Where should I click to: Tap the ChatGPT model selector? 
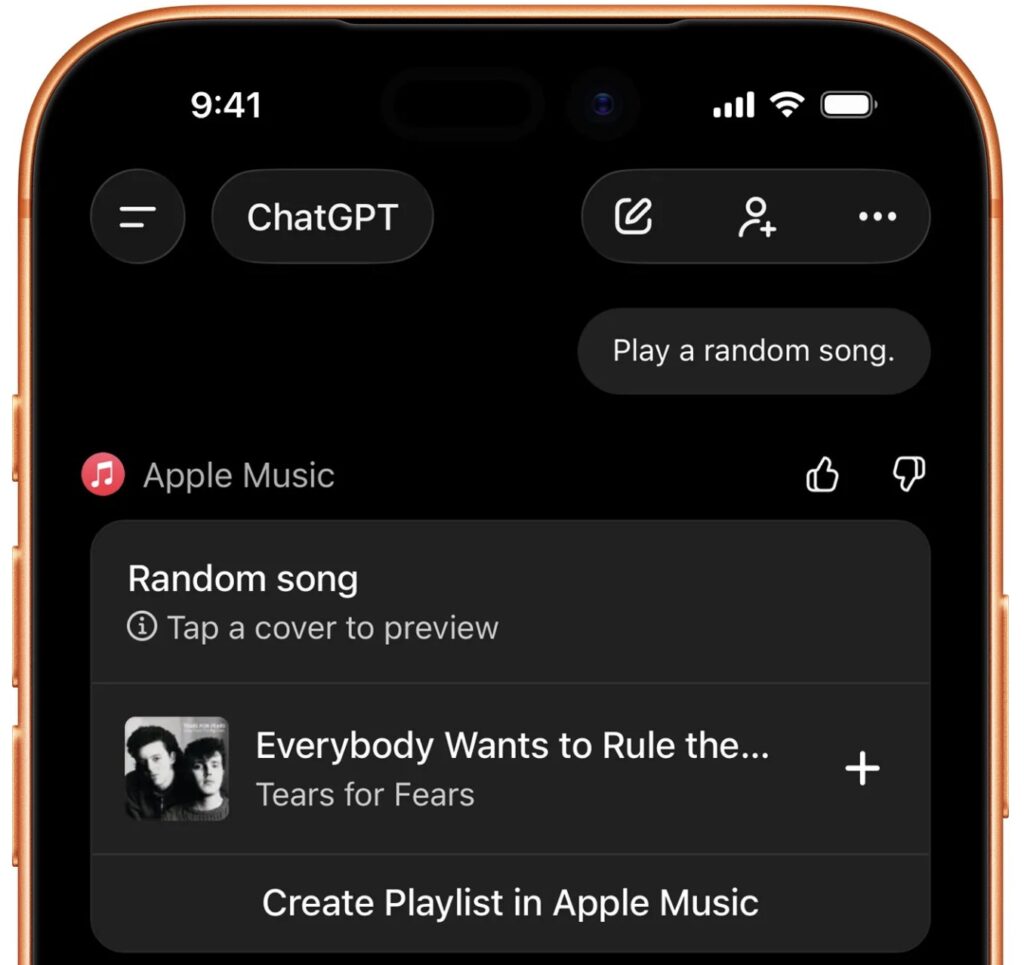point(322,217)
